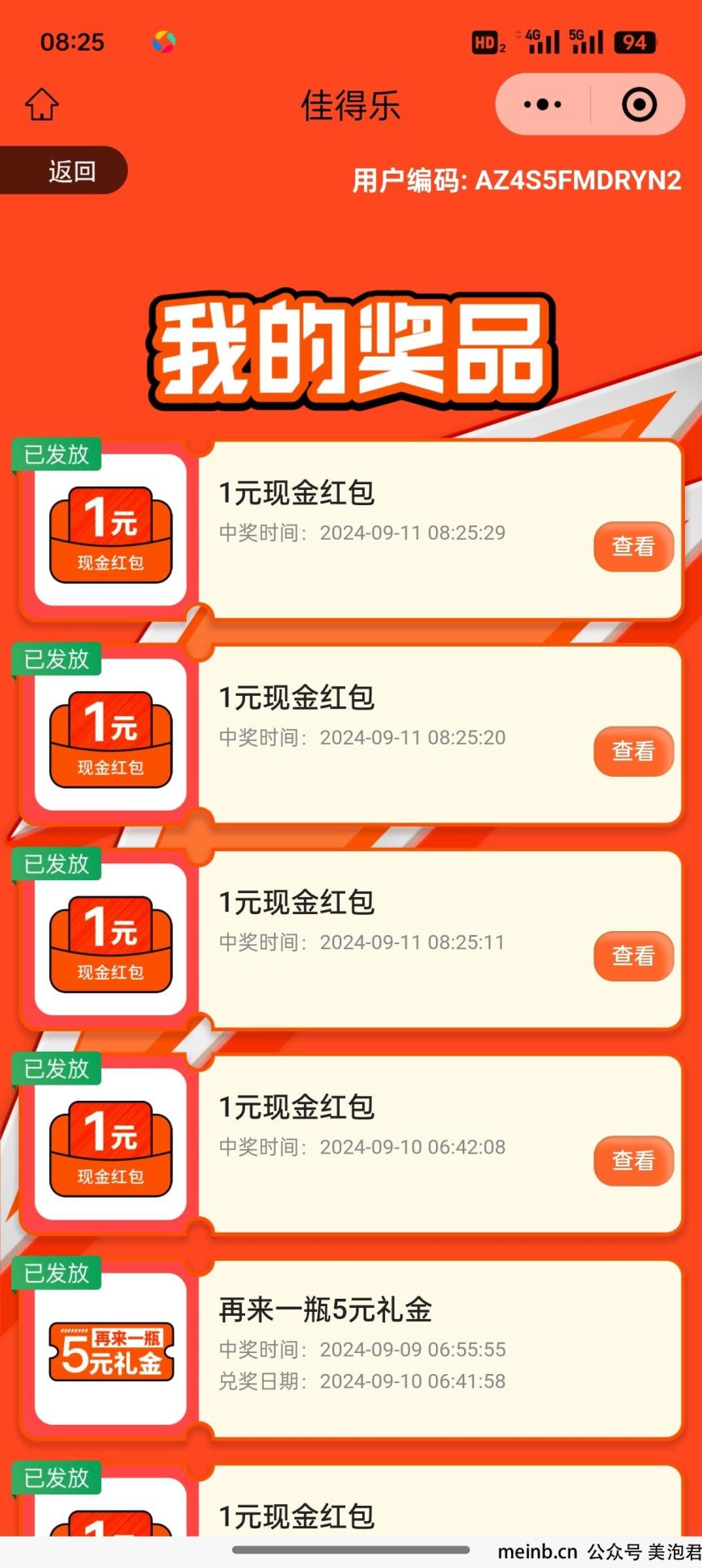This screenshot has height=1568, width=702.
Task: Close the mini program with the circle button
Action: pyautogui.click(x=639, y=104)
